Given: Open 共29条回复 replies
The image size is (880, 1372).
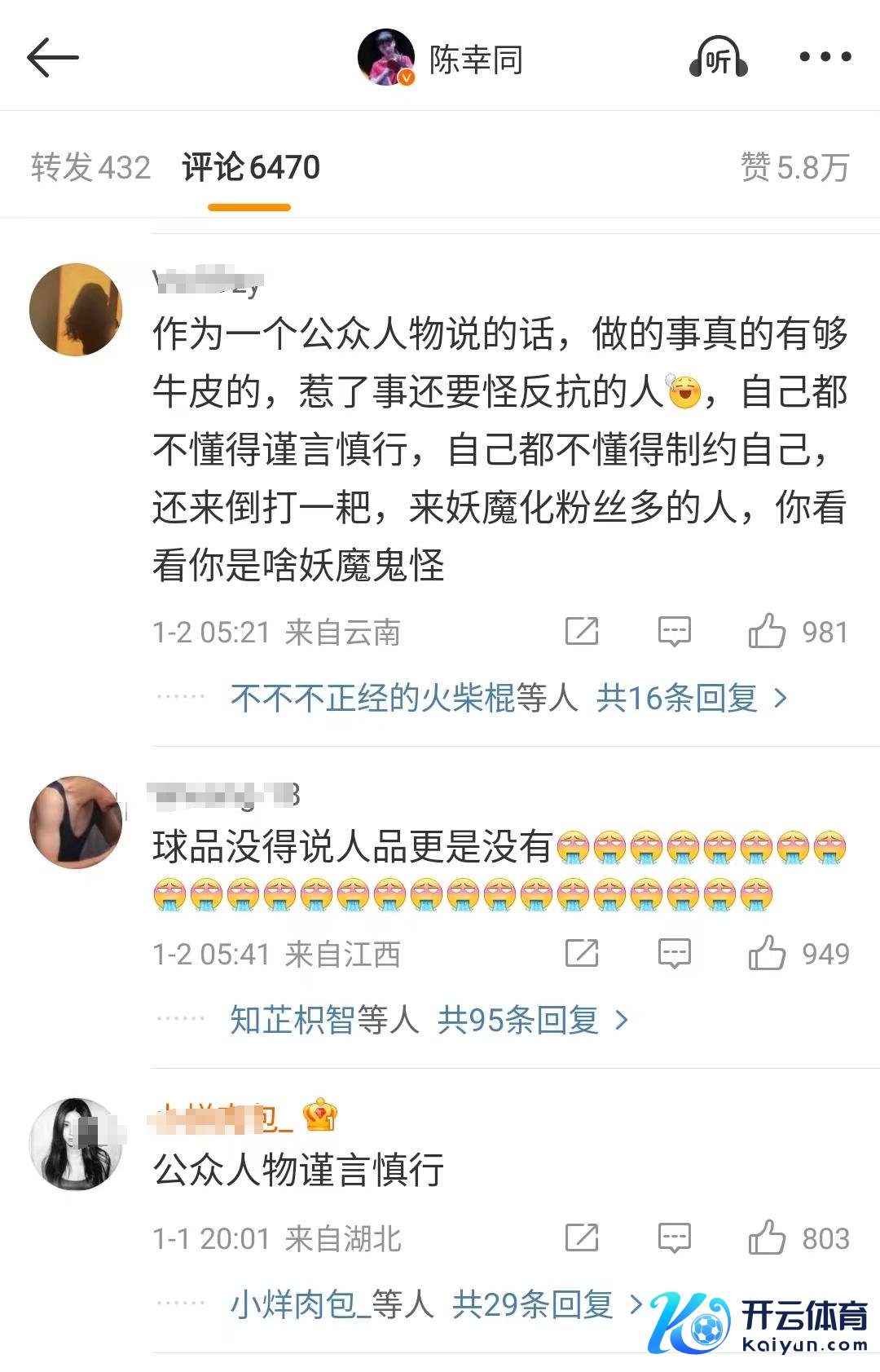Looking at the screenshot, I should 546,1304.
